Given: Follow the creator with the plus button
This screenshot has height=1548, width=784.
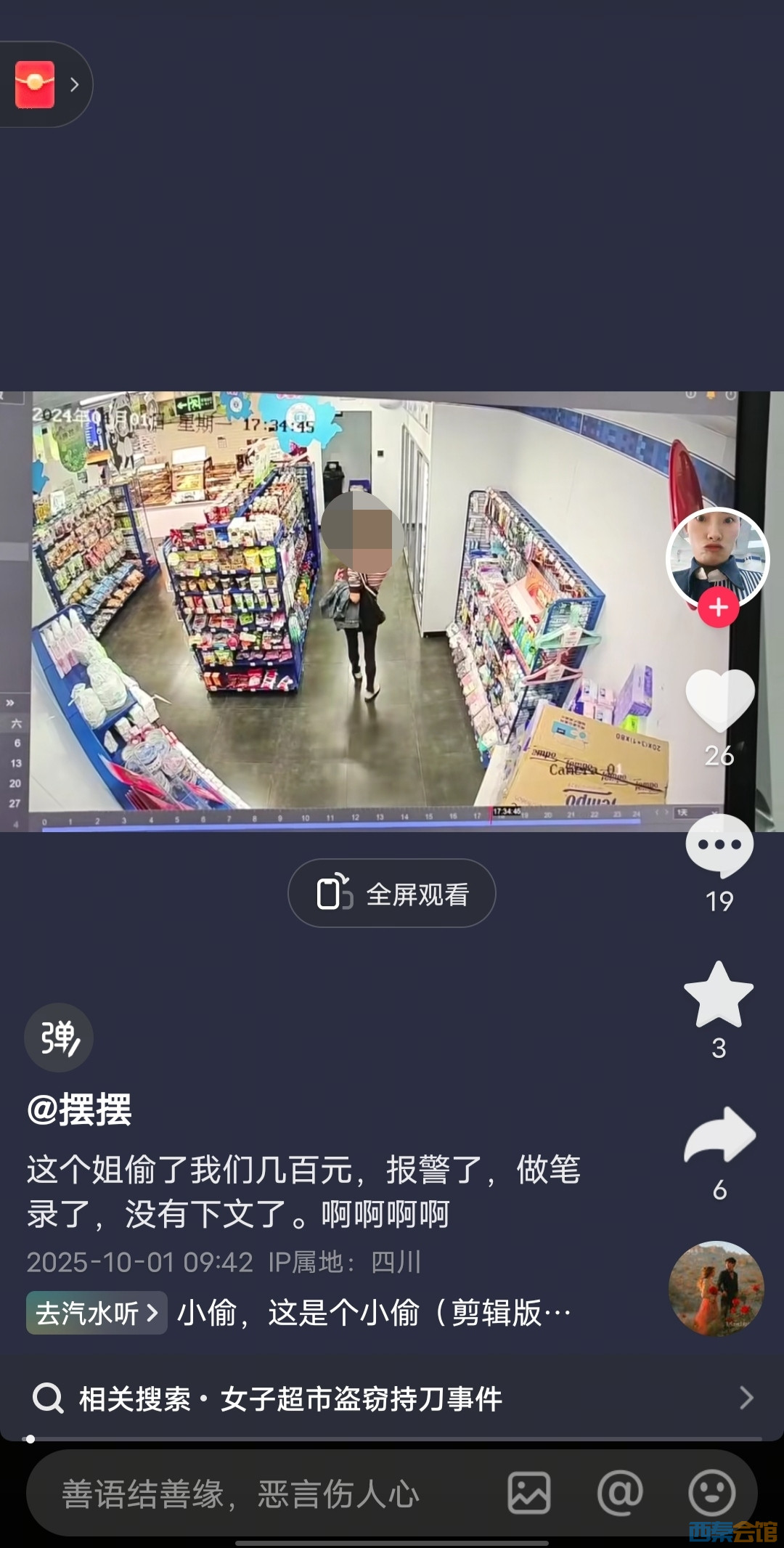Looking at the screenshot, I should coord(718,608).
